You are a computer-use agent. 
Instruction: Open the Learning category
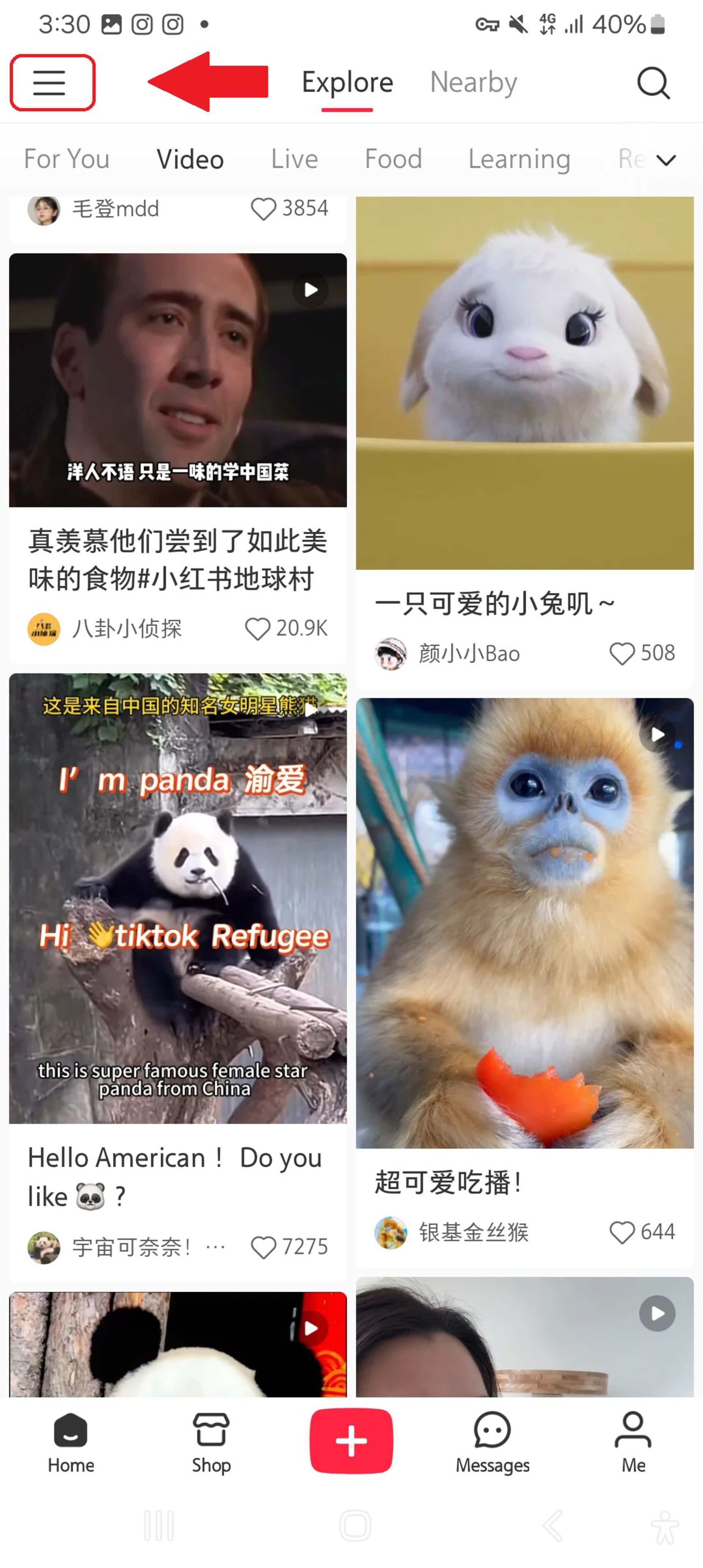tap(518, 159)
